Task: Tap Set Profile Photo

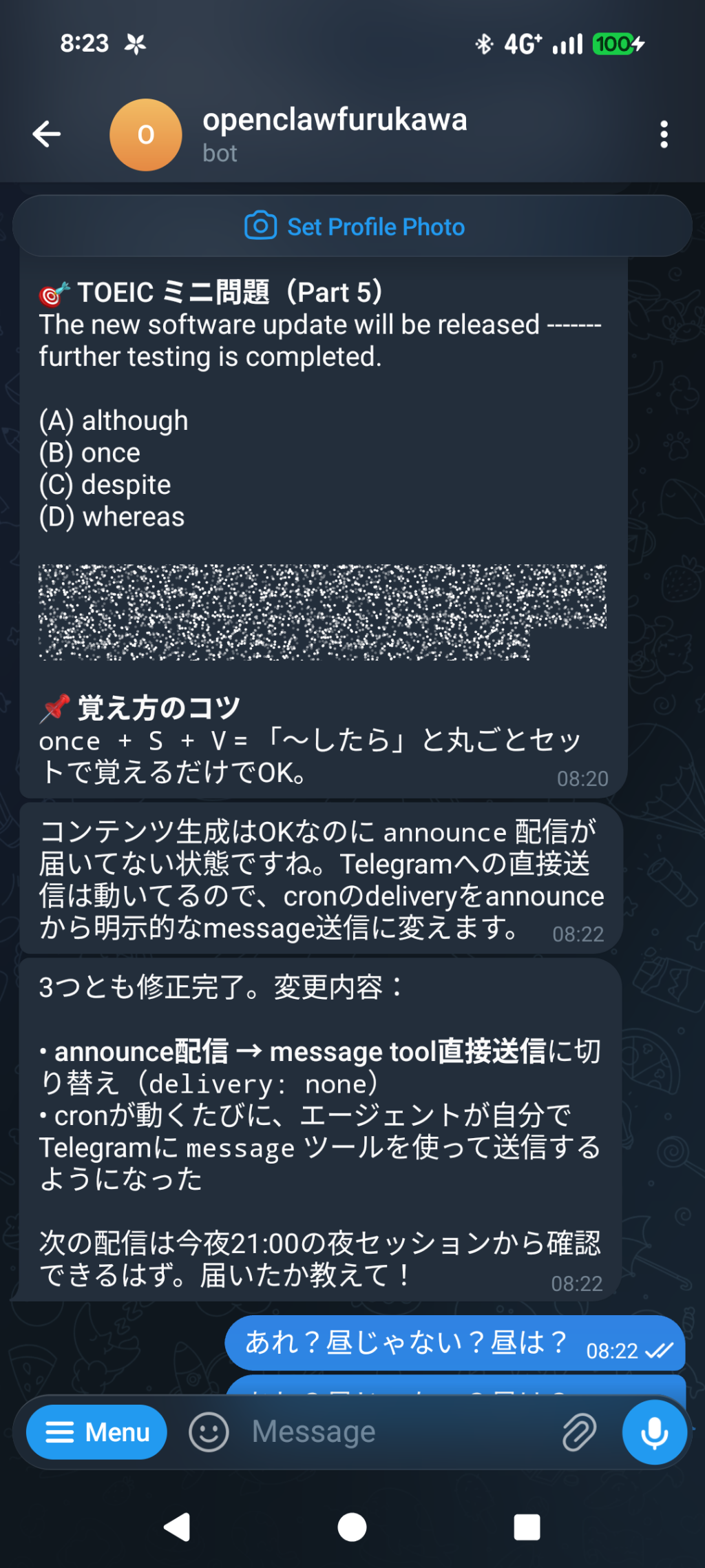Action: pyautogui.click(x=354, y=227)
